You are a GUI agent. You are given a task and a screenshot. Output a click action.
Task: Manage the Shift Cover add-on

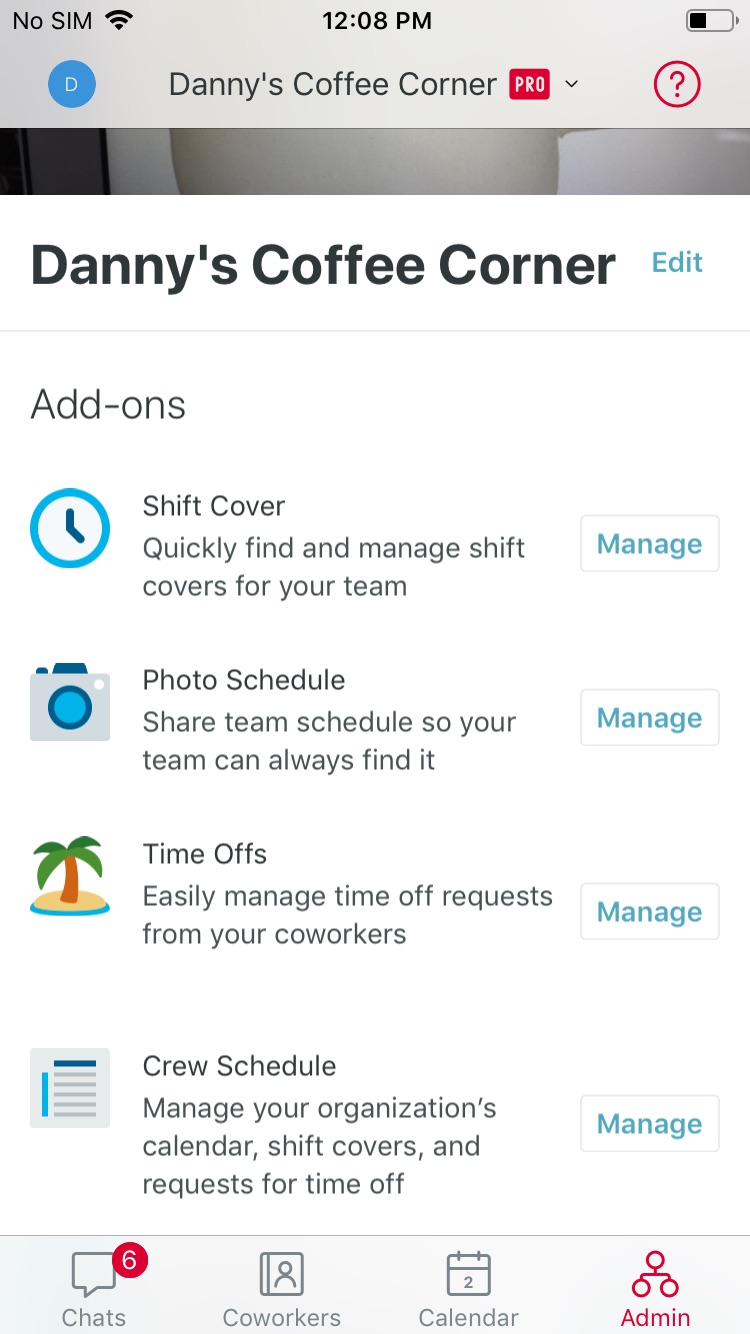pos(649,544)
